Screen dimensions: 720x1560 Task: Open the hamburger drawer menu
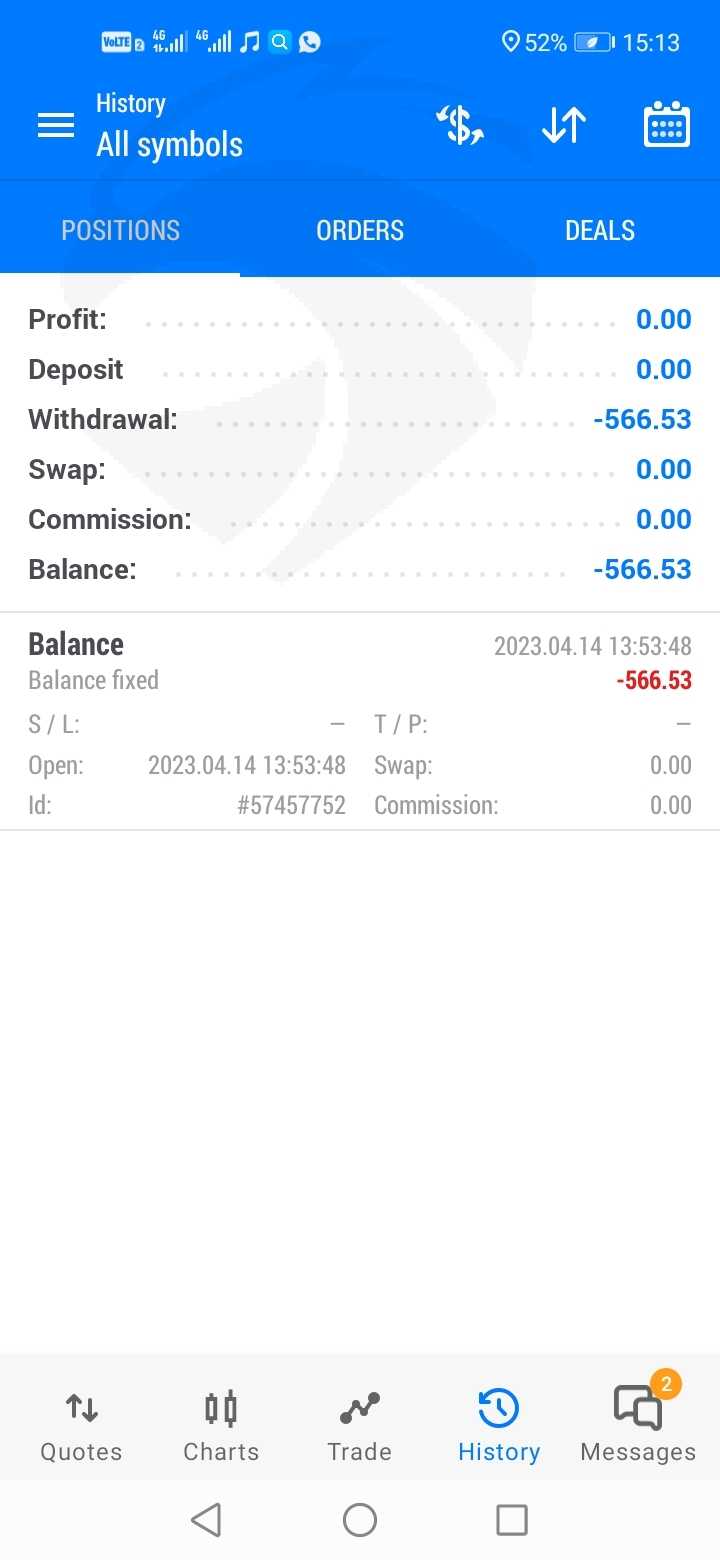[56, 125]
